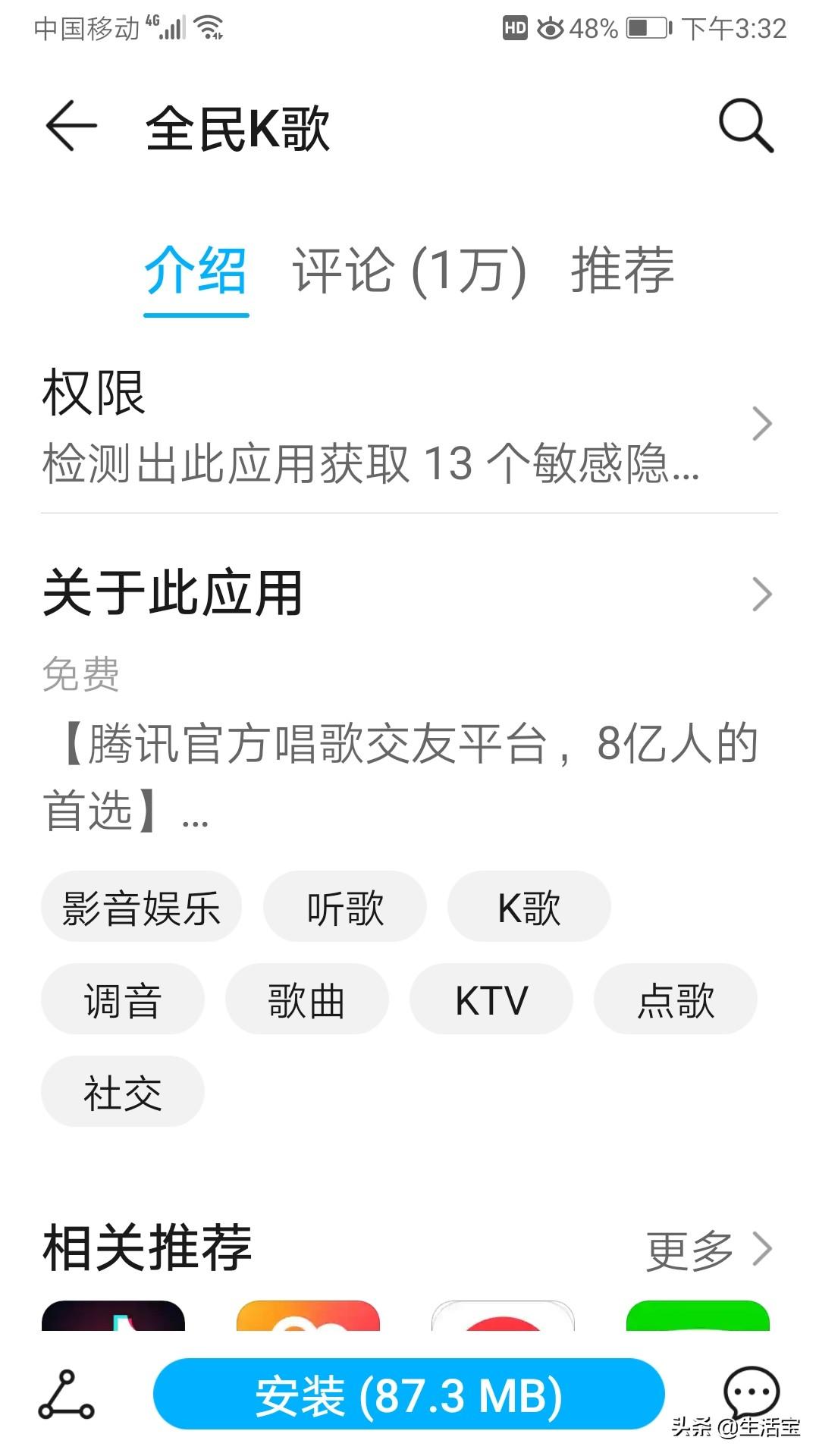Go back from the 全民K歌 page
819x1456 pixels.
[71, 126]
